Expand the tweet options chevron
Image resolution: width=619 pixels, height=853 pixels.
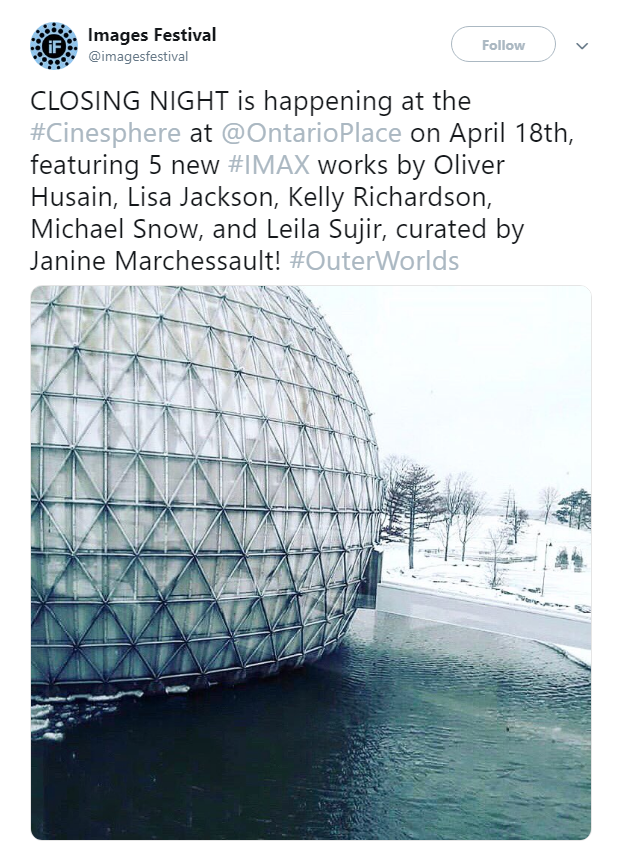(x=582, y=46)
